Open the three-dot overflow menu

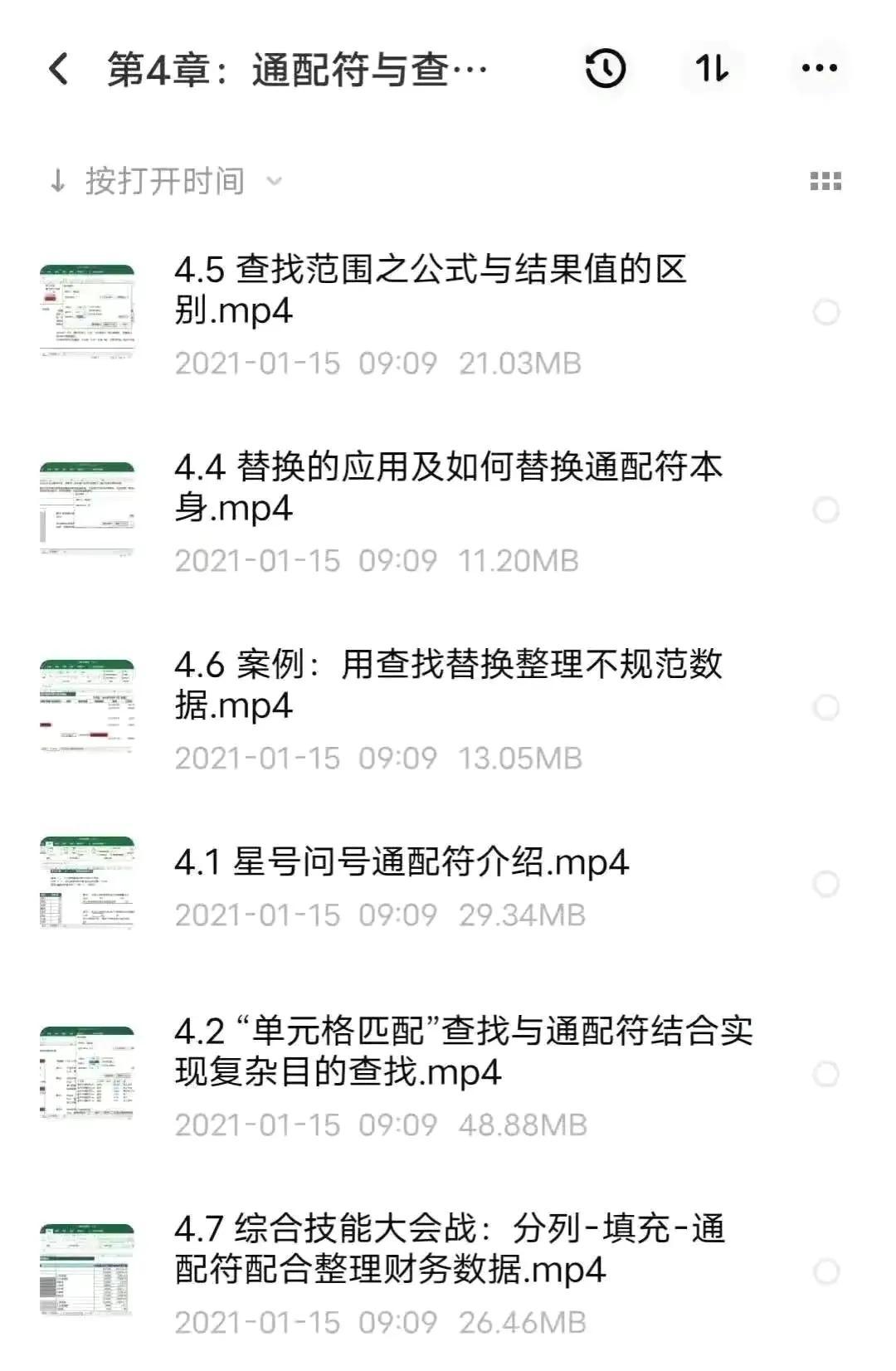(x=820, y=69)
